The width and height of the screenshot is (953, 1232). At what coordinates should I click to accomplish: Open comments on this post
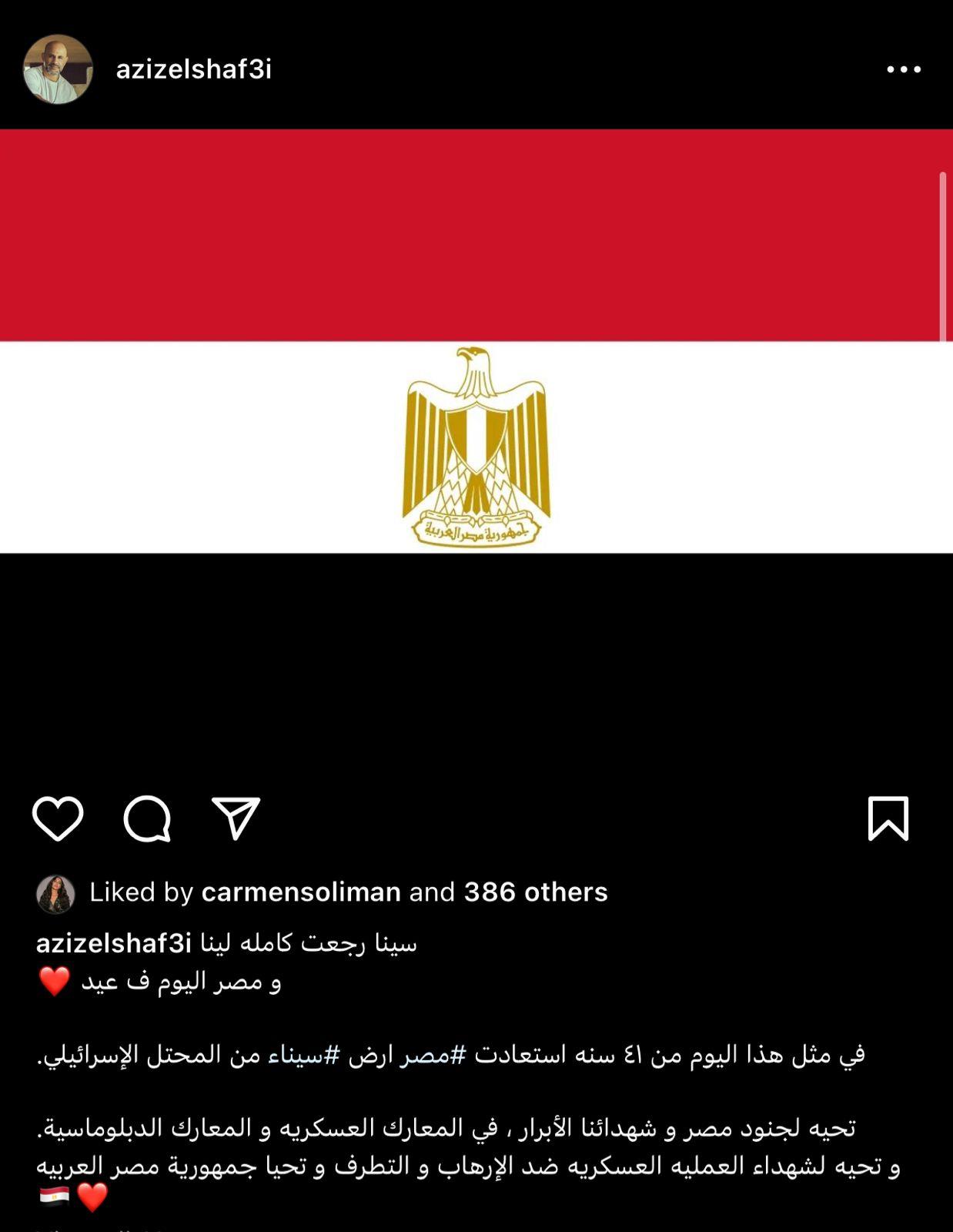tap(147, 818)
